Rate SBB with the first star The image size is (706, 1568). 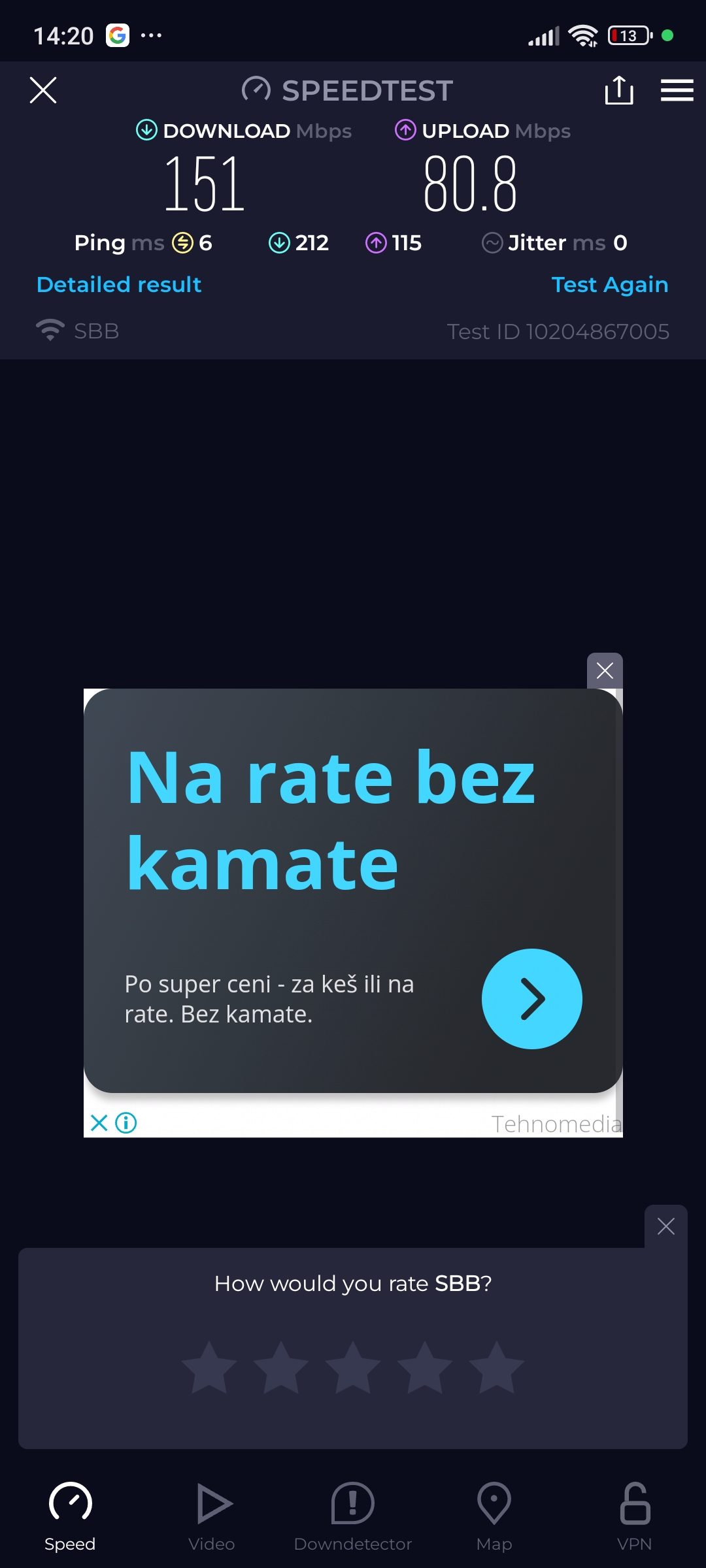tap(209, 1367)
